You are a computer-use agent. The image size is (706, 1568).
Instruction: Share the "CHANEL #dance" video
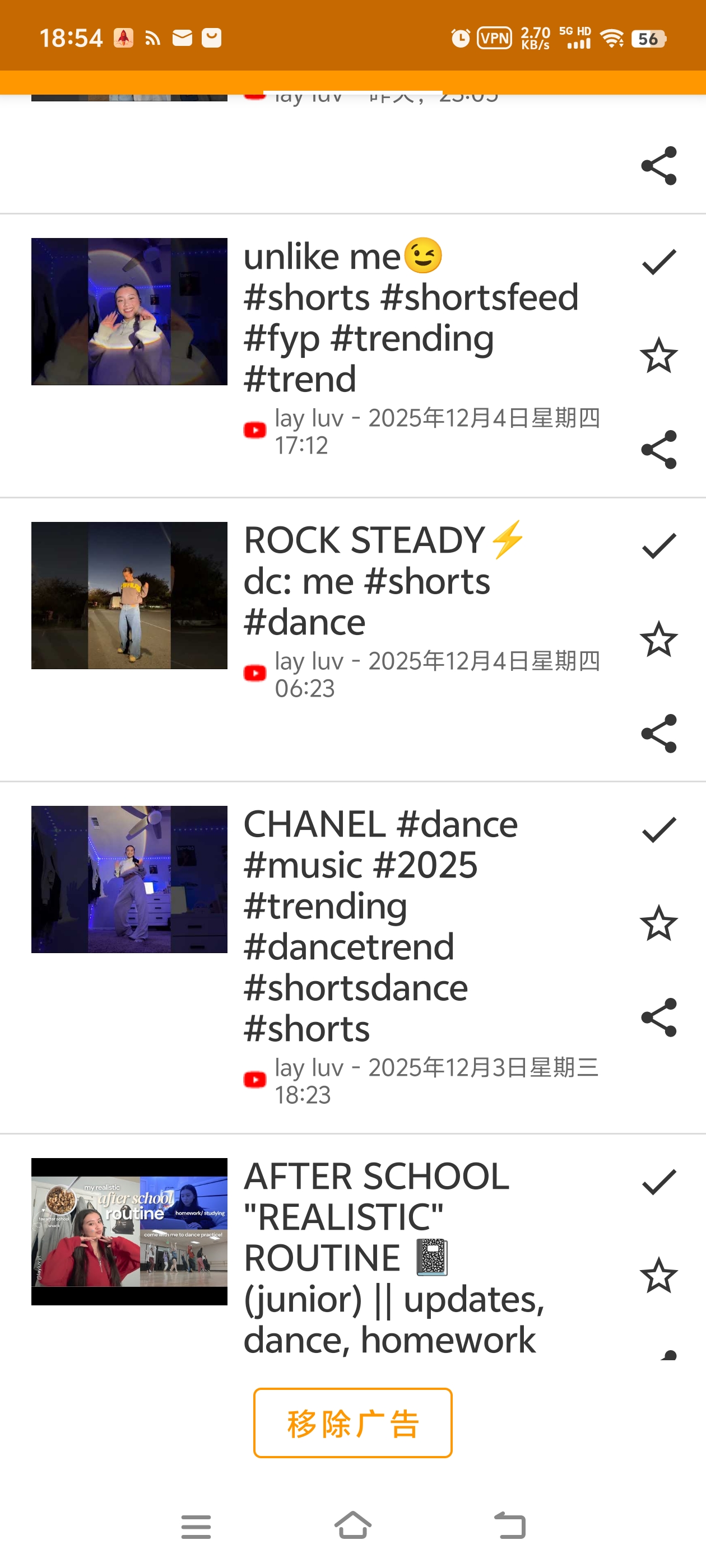658,1016
